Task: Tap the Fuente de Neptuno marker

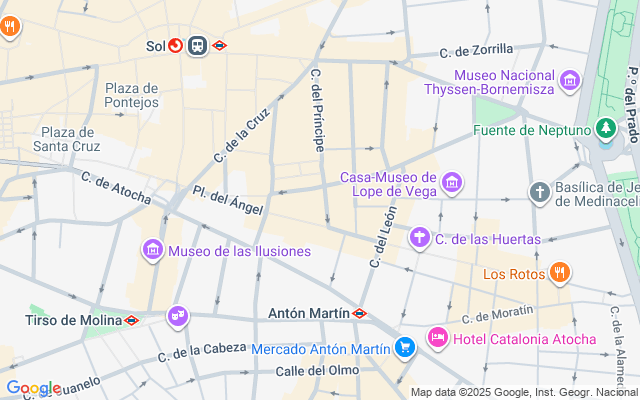Action: click(x=605, y=129)
